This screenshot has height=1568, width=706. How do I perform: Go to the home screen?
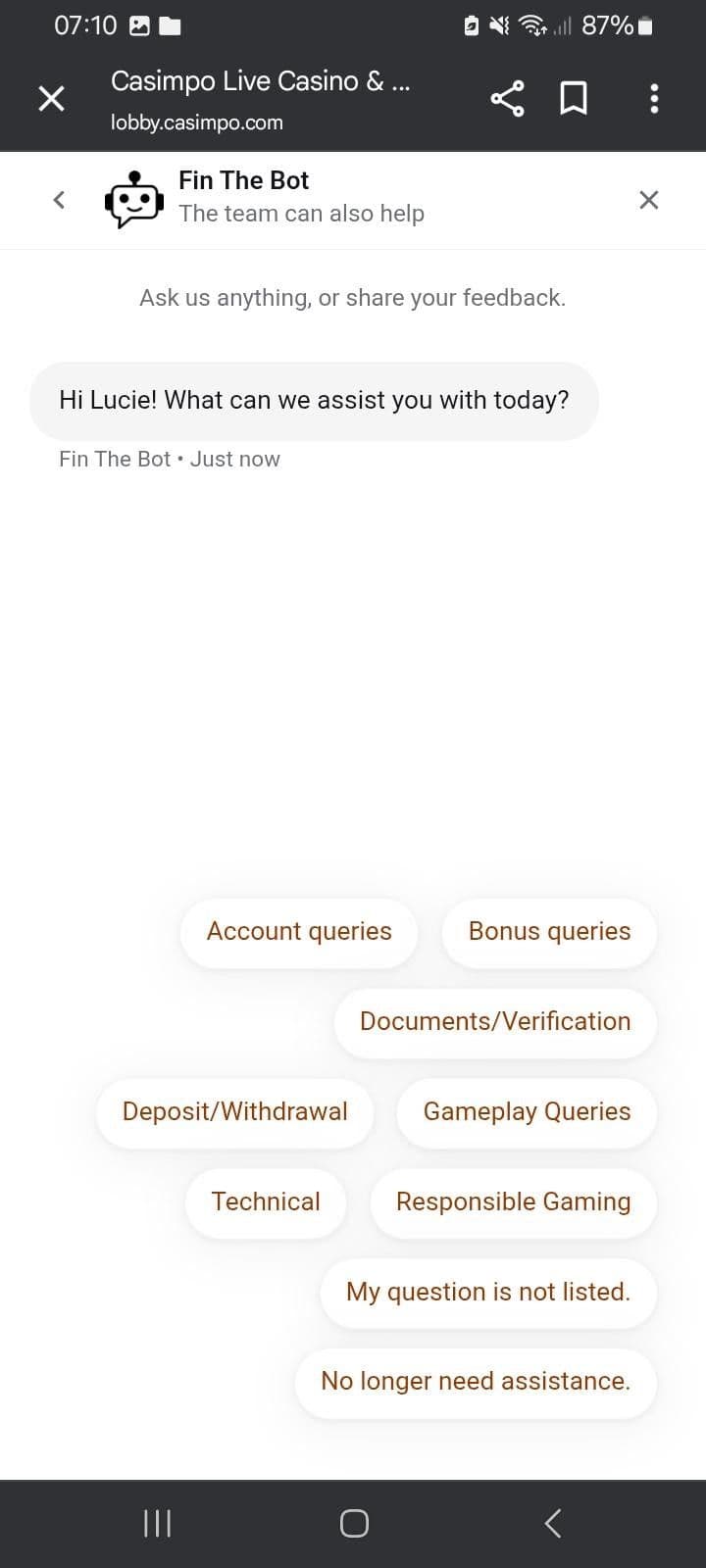point(354,1523)
